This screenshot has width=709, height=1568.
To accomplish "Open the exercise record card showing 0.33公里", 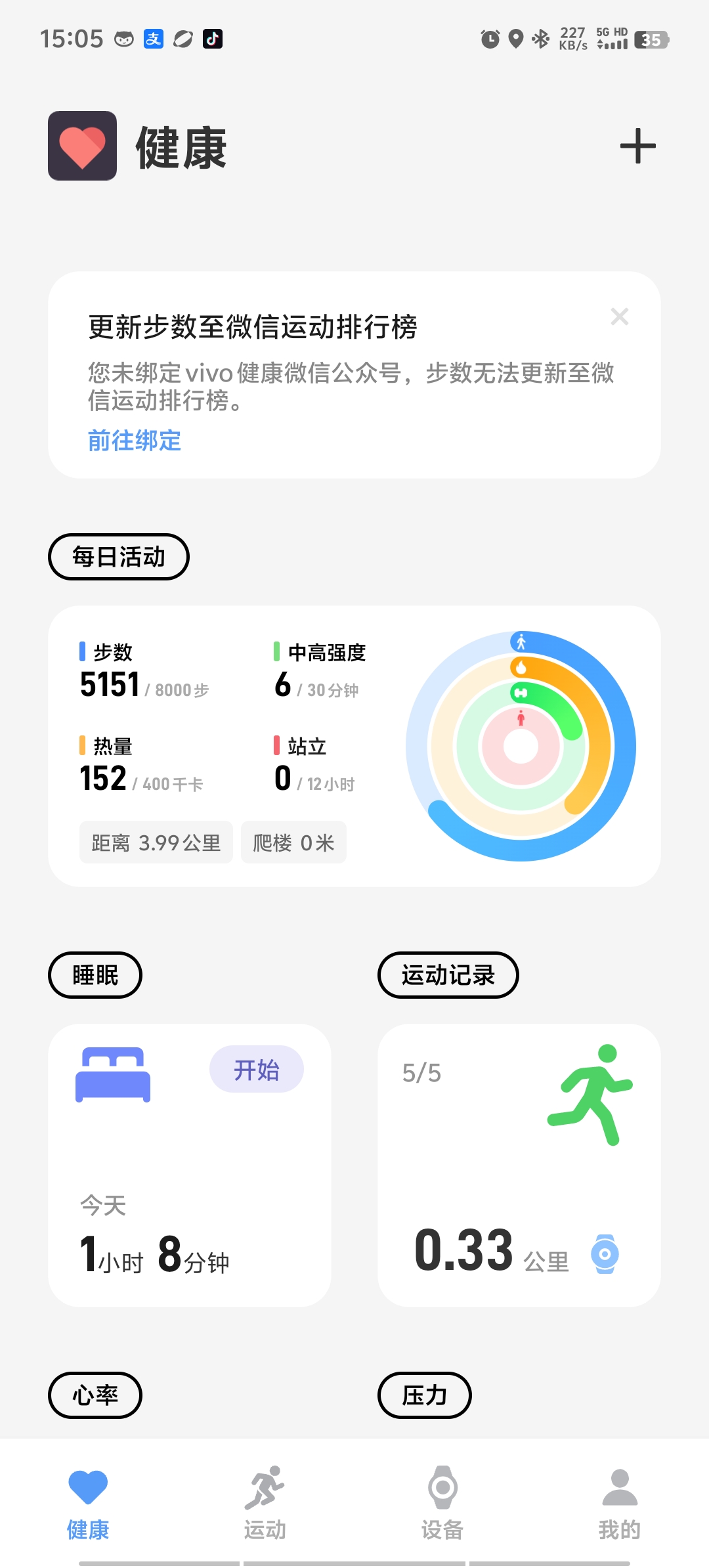I will click(x=519, y=1165).
